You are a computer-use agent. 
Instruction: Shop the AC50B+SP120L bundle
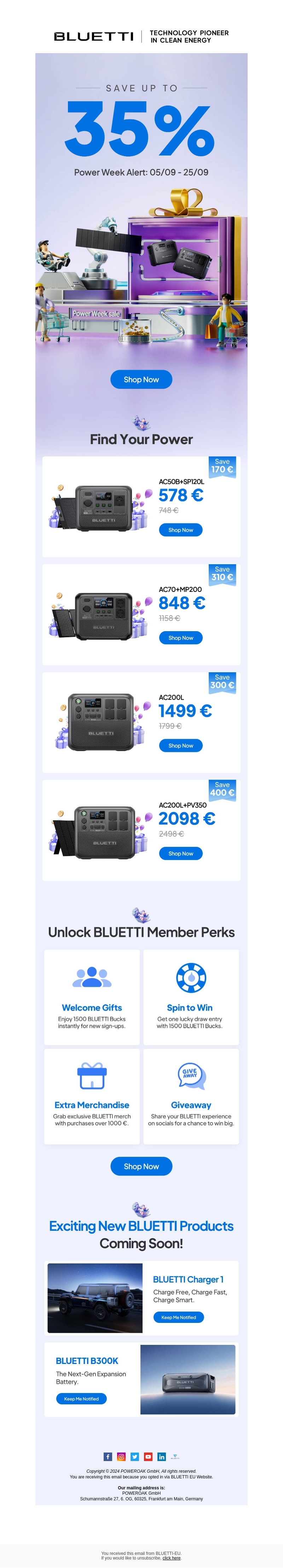[180, 530]
